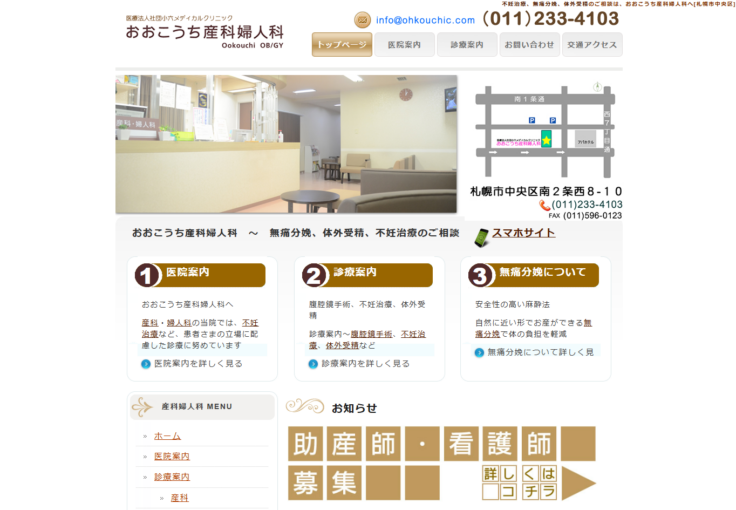Select 診療案内 in the side menu
736x510 pixels.
172,477
